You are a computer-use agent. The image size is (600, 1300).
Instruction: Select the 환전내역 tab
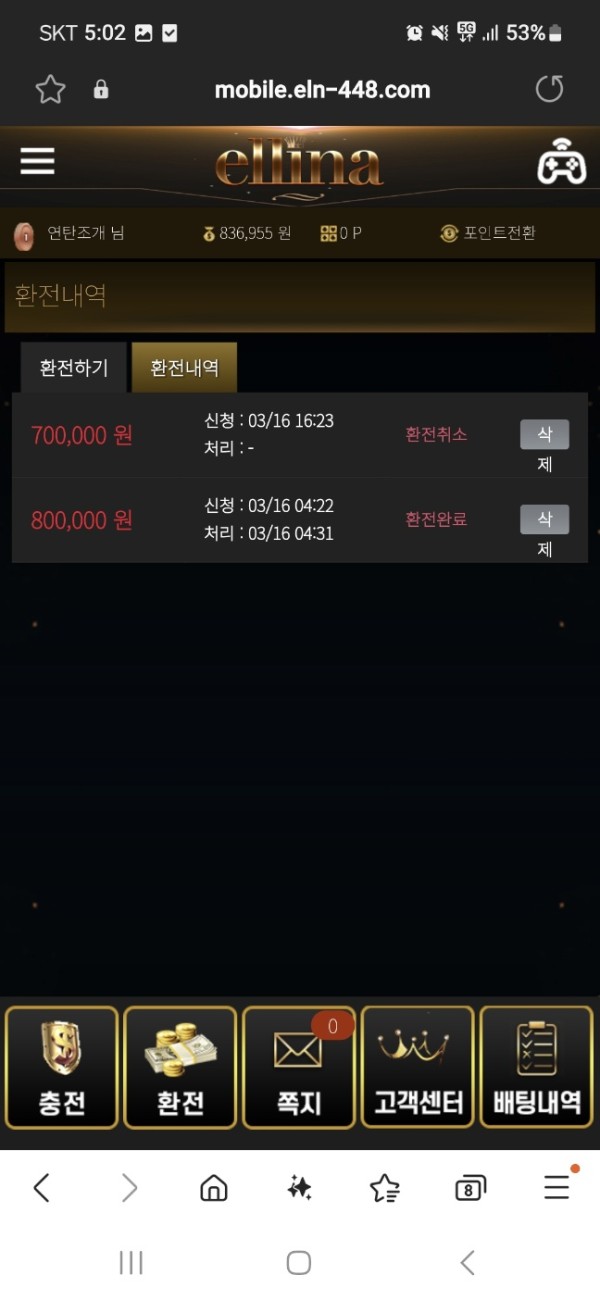click(x=184, y=367)
